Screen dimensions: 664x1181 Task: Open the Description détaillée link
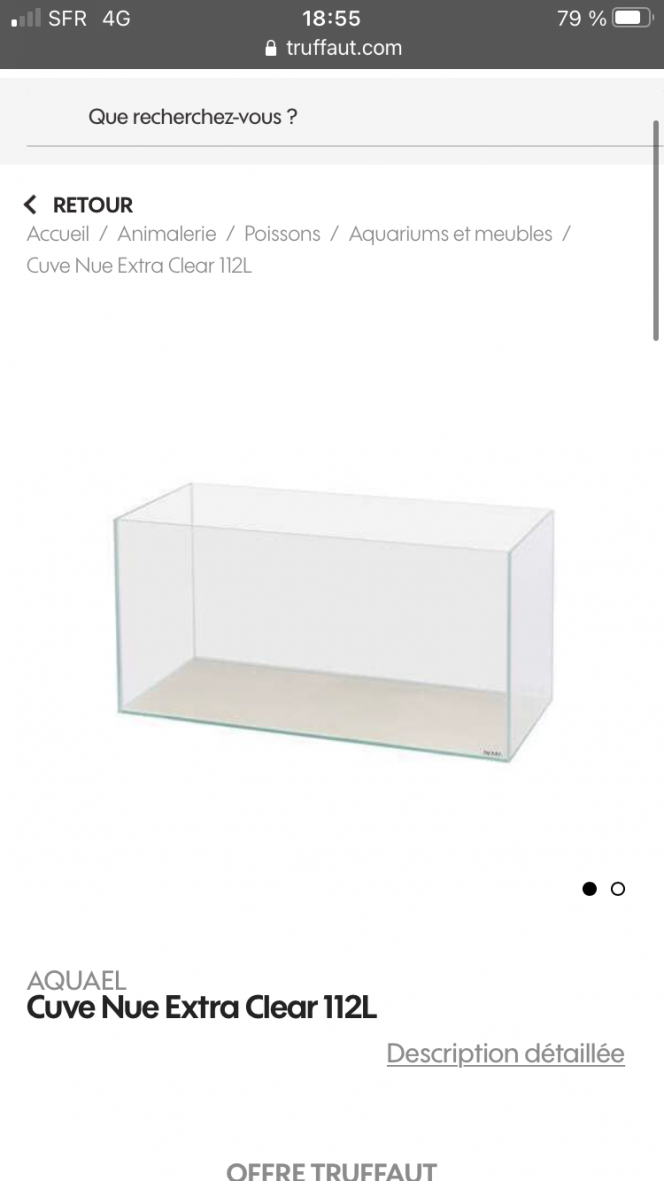click(x=505, y=1053)
